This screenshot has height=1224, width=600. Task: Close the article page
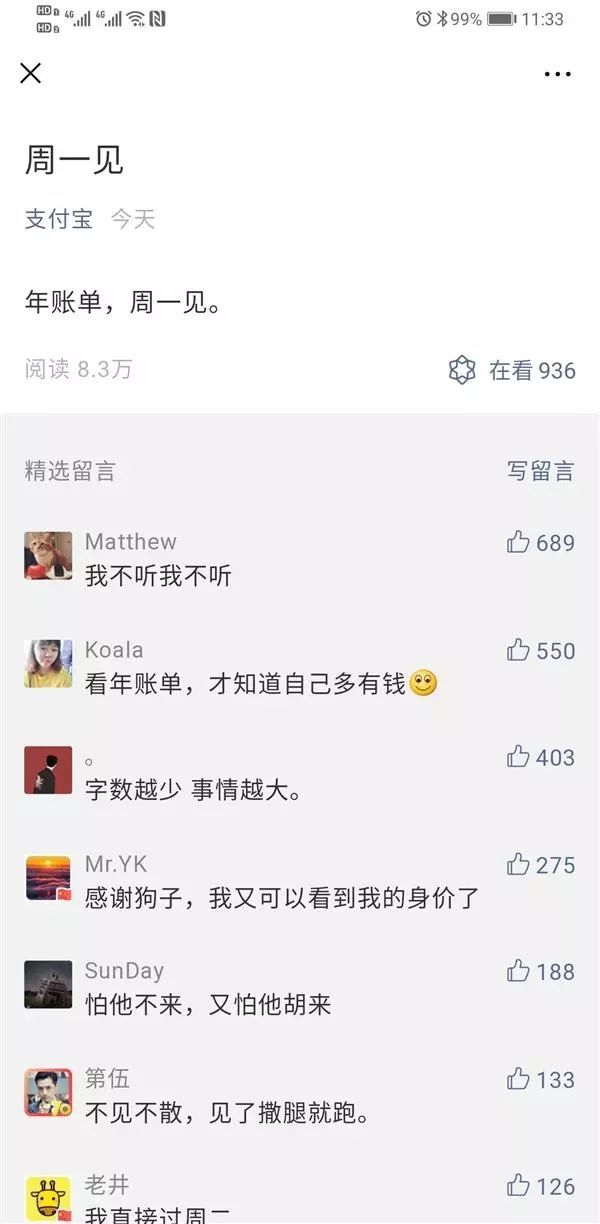(x=31, y=73)
